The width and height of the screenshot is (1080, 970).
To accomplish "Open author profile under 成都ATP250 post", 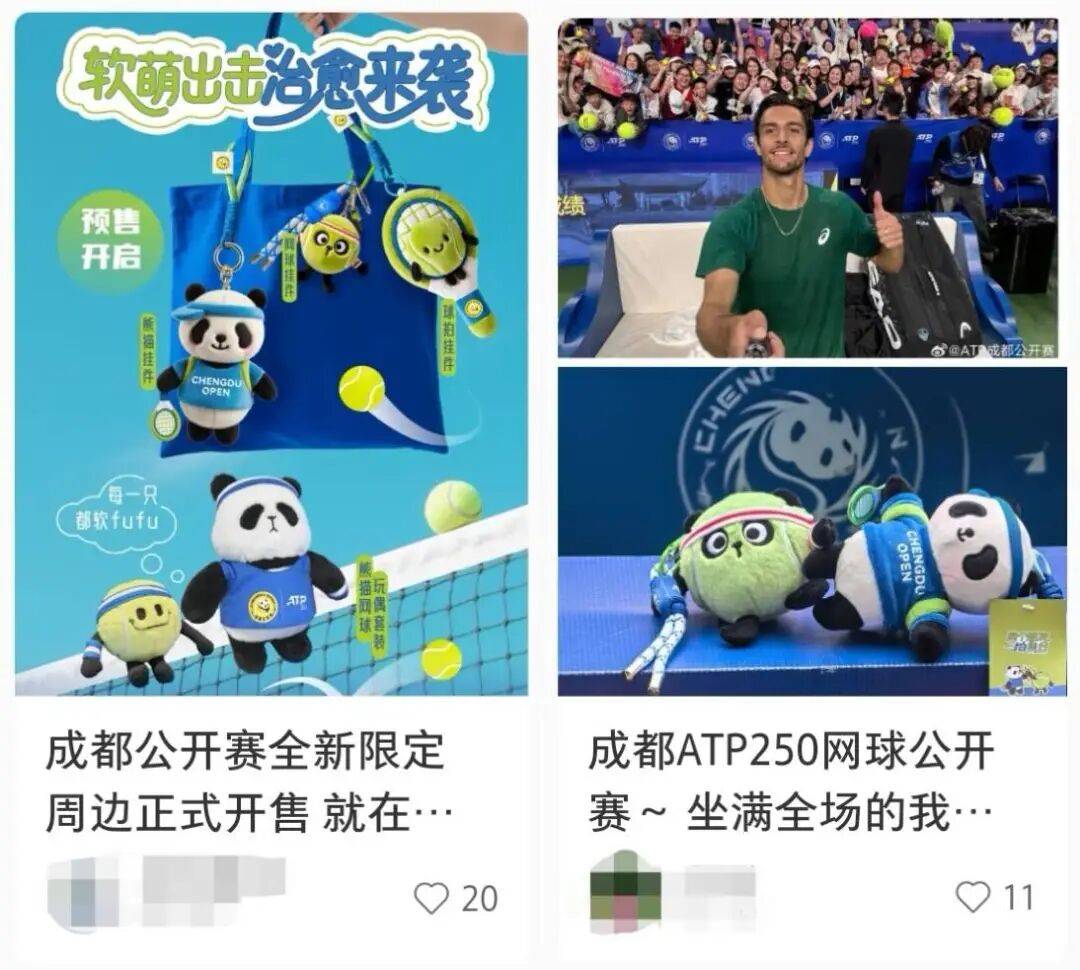I will 625,890.
